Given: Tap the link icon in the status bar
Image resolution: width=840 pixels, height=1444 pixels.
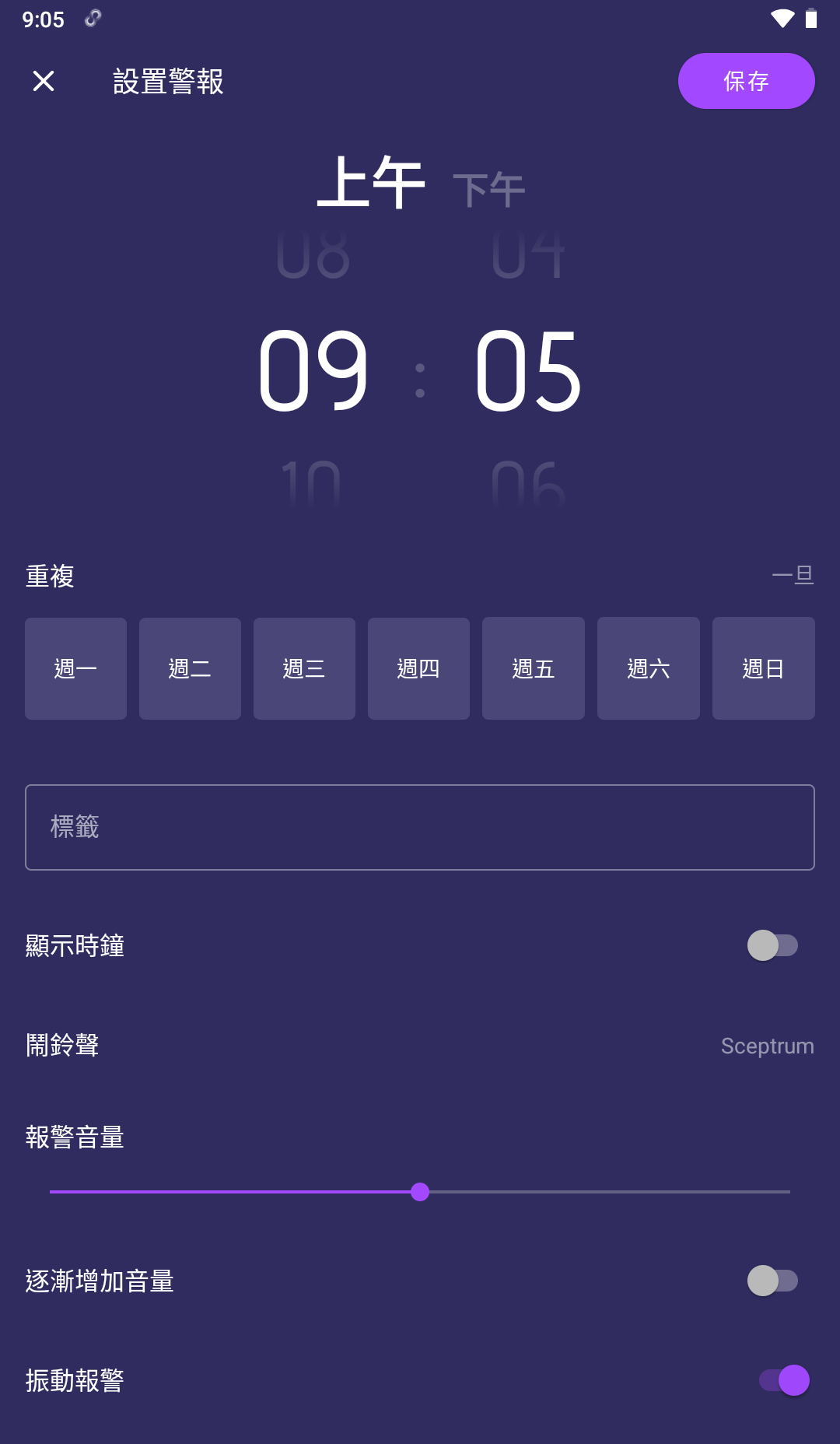Looking at the screenshot, I should click(x=93, y=19).
